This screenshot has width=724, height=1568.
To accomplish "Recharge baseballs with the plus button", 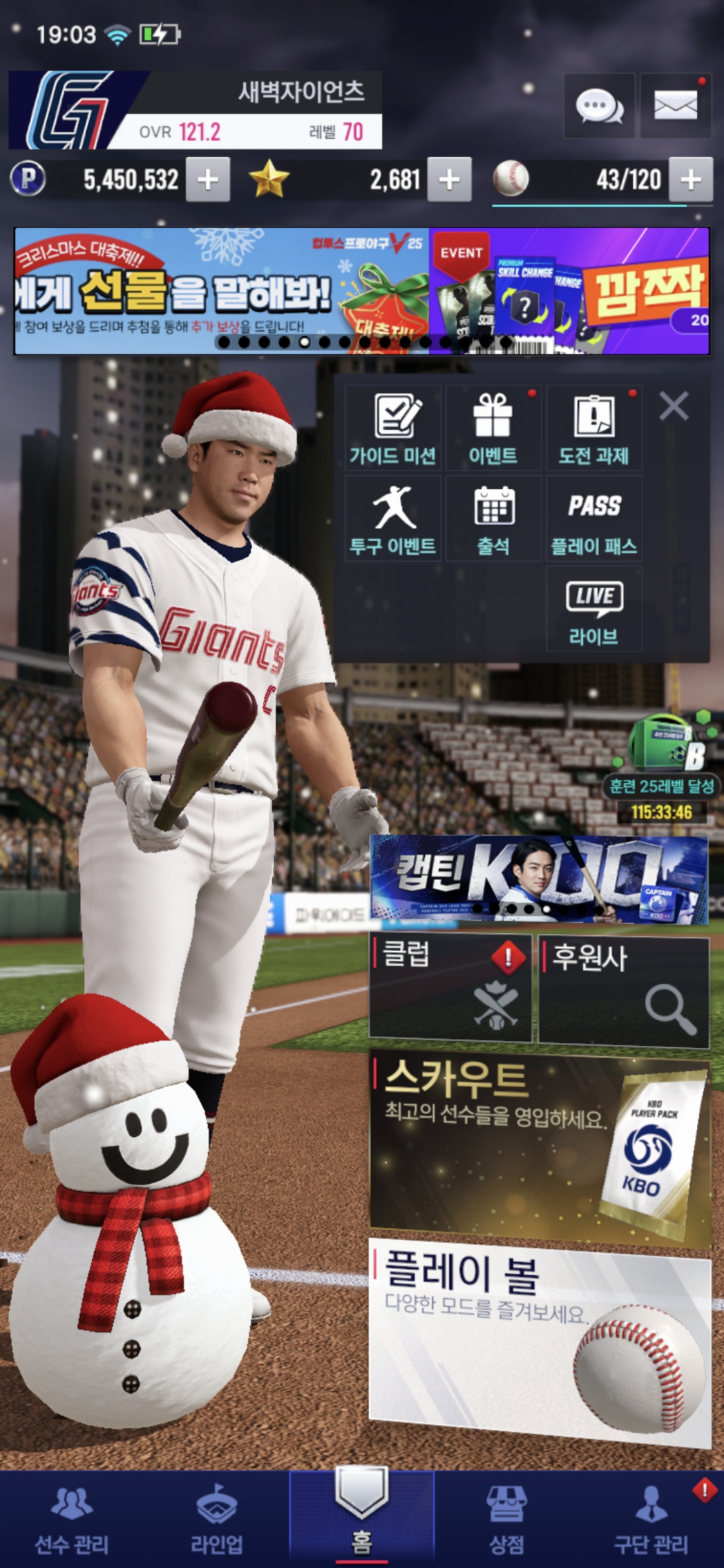I will coord(691,180).
